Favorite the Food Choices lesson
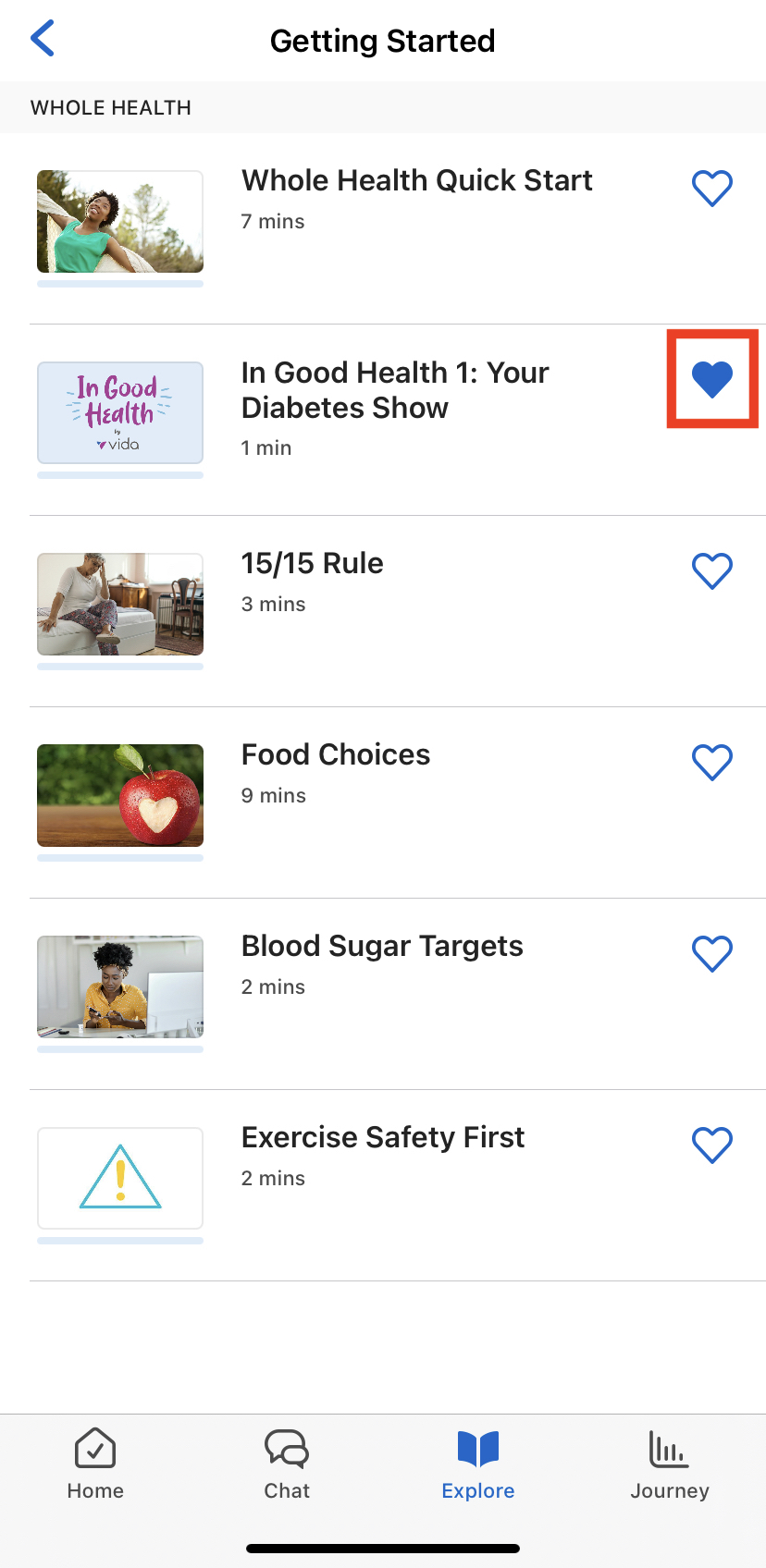The height and width of the screenshot is (1568, 766). point(712,763)
